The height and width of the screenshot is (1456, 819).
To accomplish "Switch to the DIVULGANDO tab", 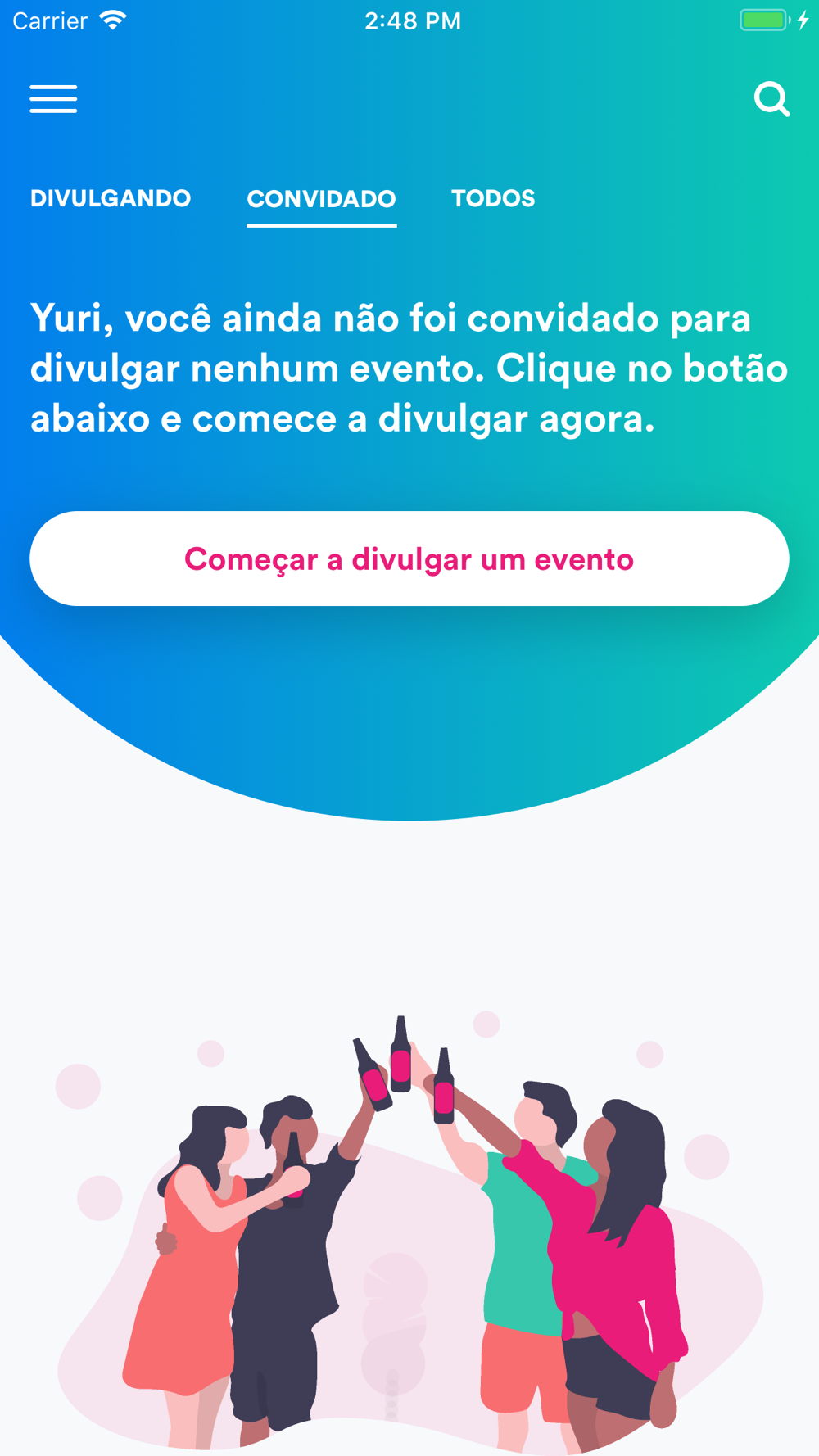I will pos(111,198).
